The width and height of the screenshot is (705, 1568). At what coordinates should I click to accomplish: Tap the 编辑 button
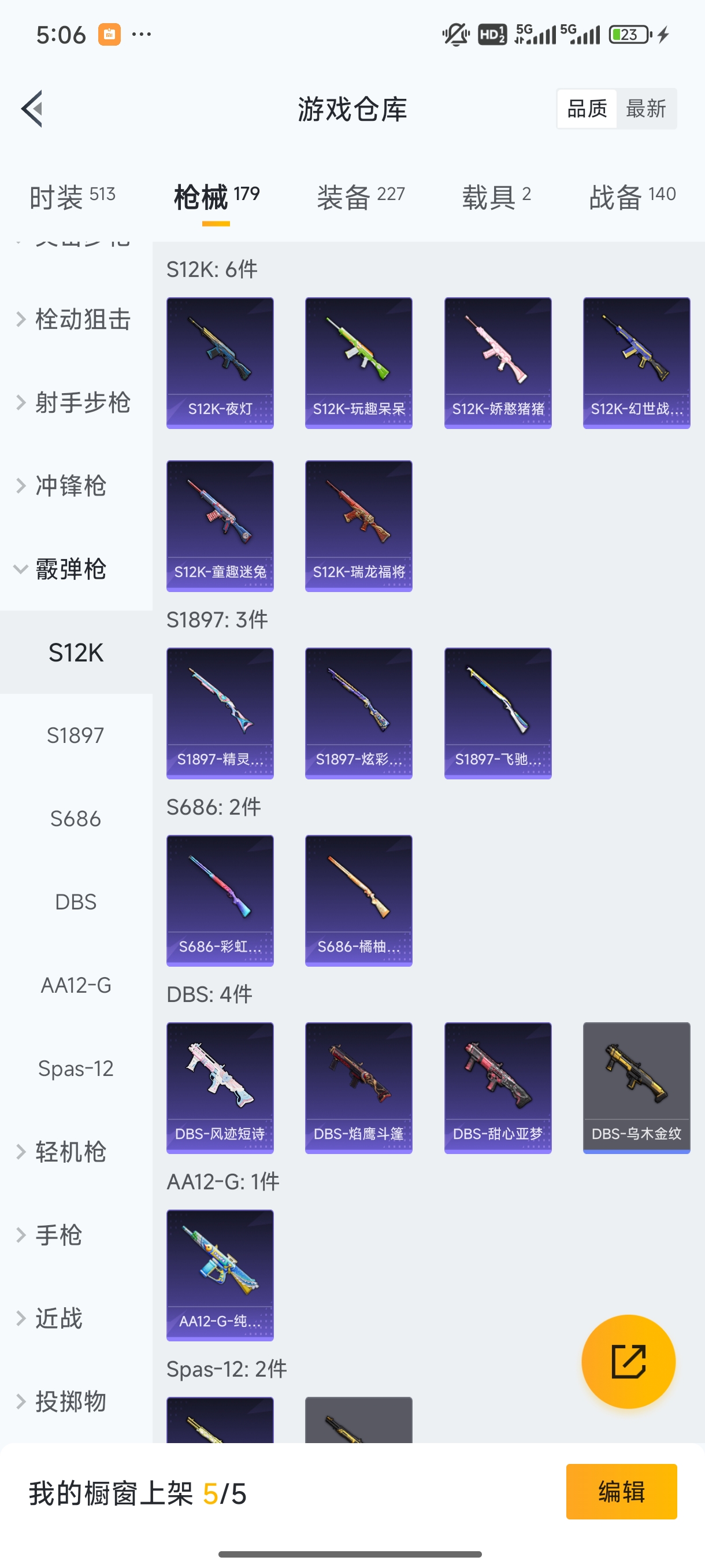[x=621, y=1491]
